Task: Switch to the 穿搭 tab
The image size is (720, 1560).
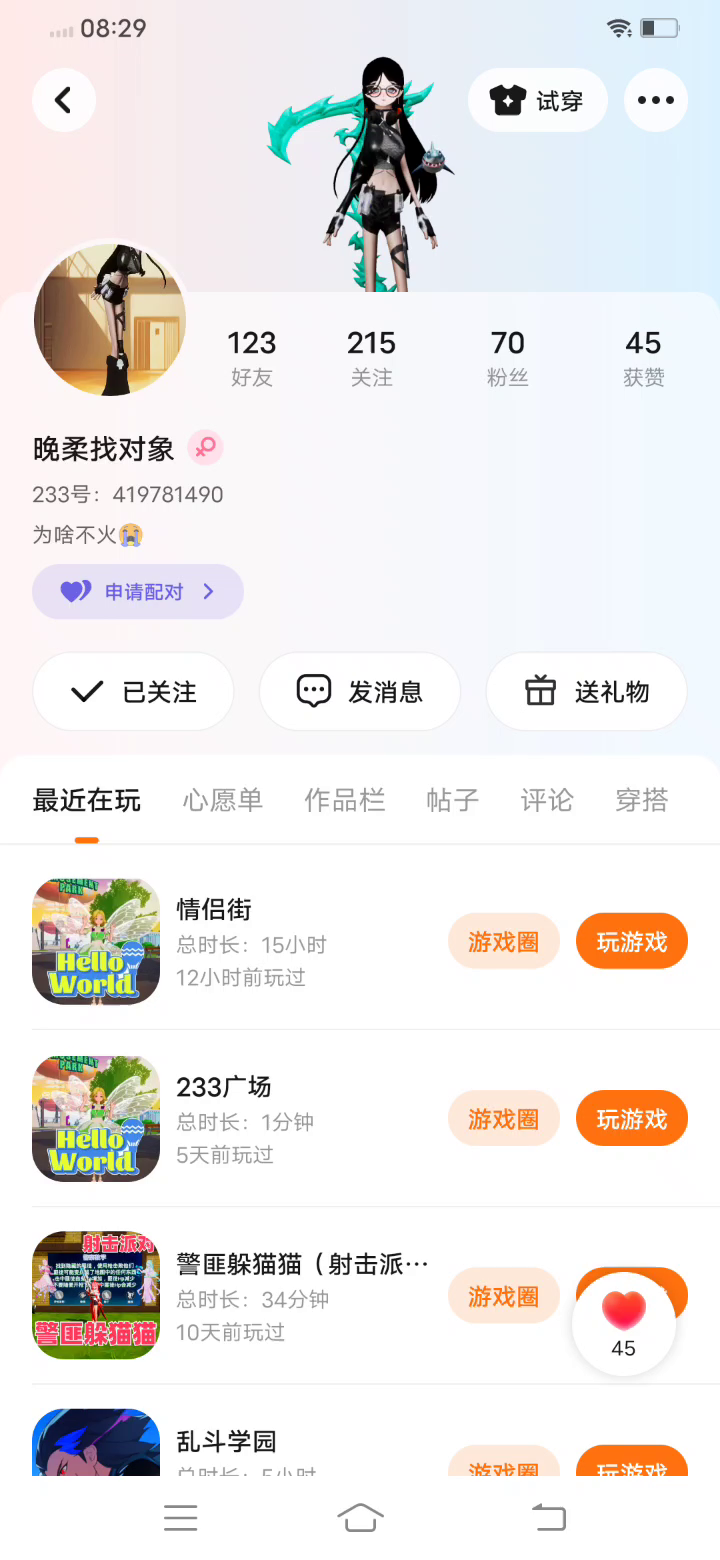Action: tap(641, 800)
